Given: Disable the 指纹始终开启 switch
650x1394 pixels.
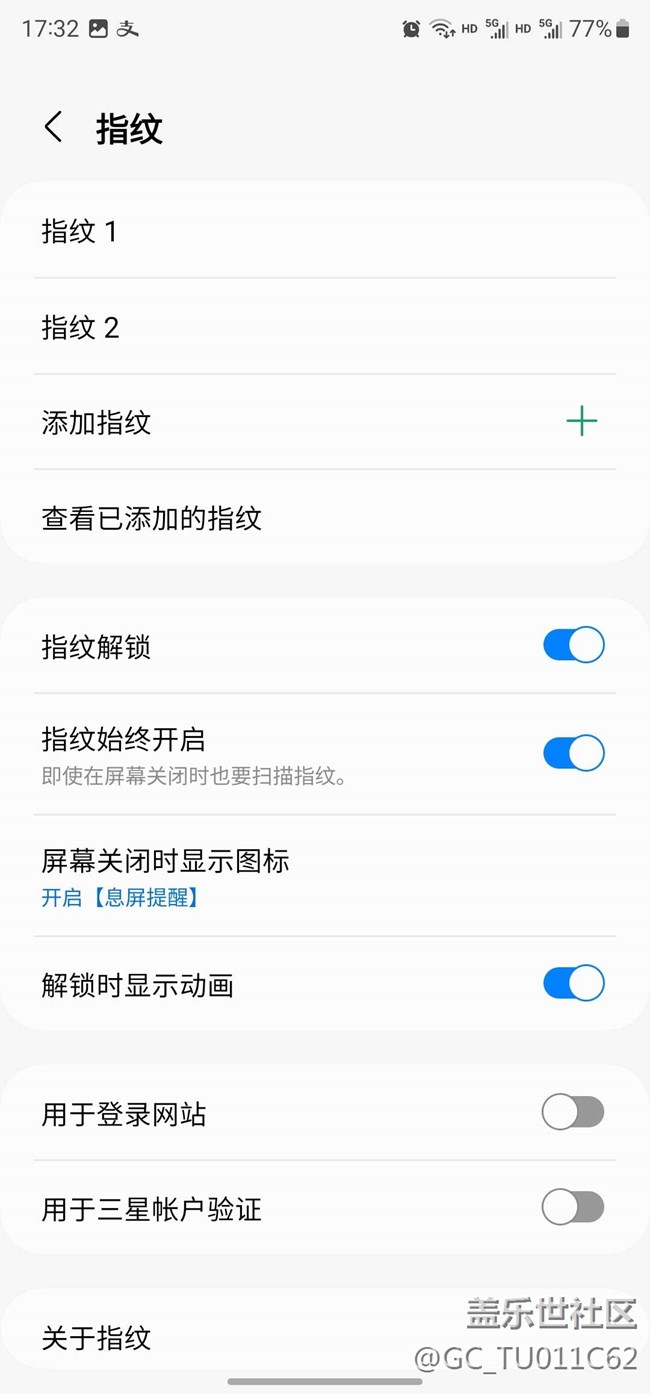Looking at the screenshot, I should 573,753.
